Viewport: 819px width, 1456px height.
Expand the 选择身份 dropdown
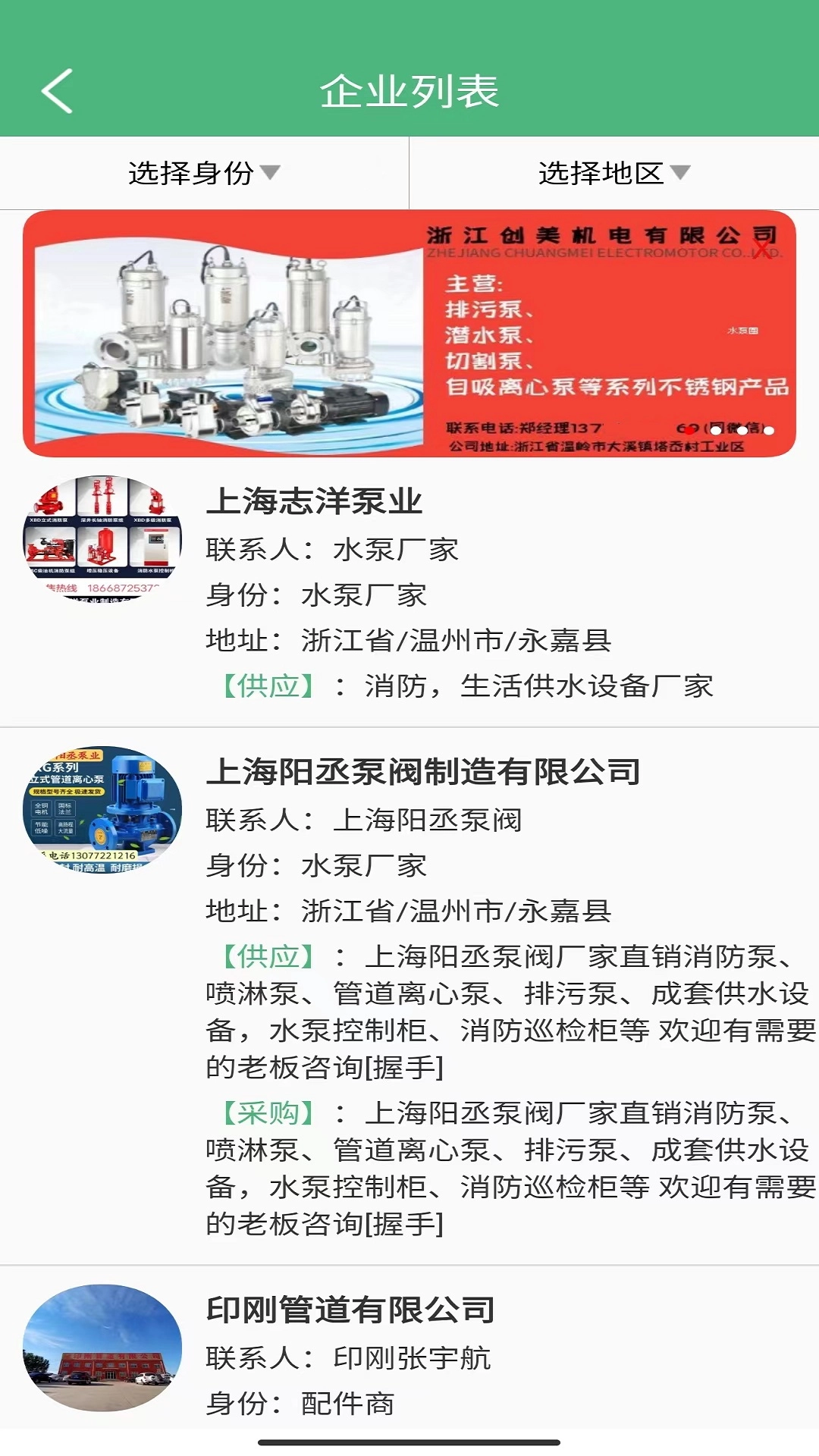(204, 173)
